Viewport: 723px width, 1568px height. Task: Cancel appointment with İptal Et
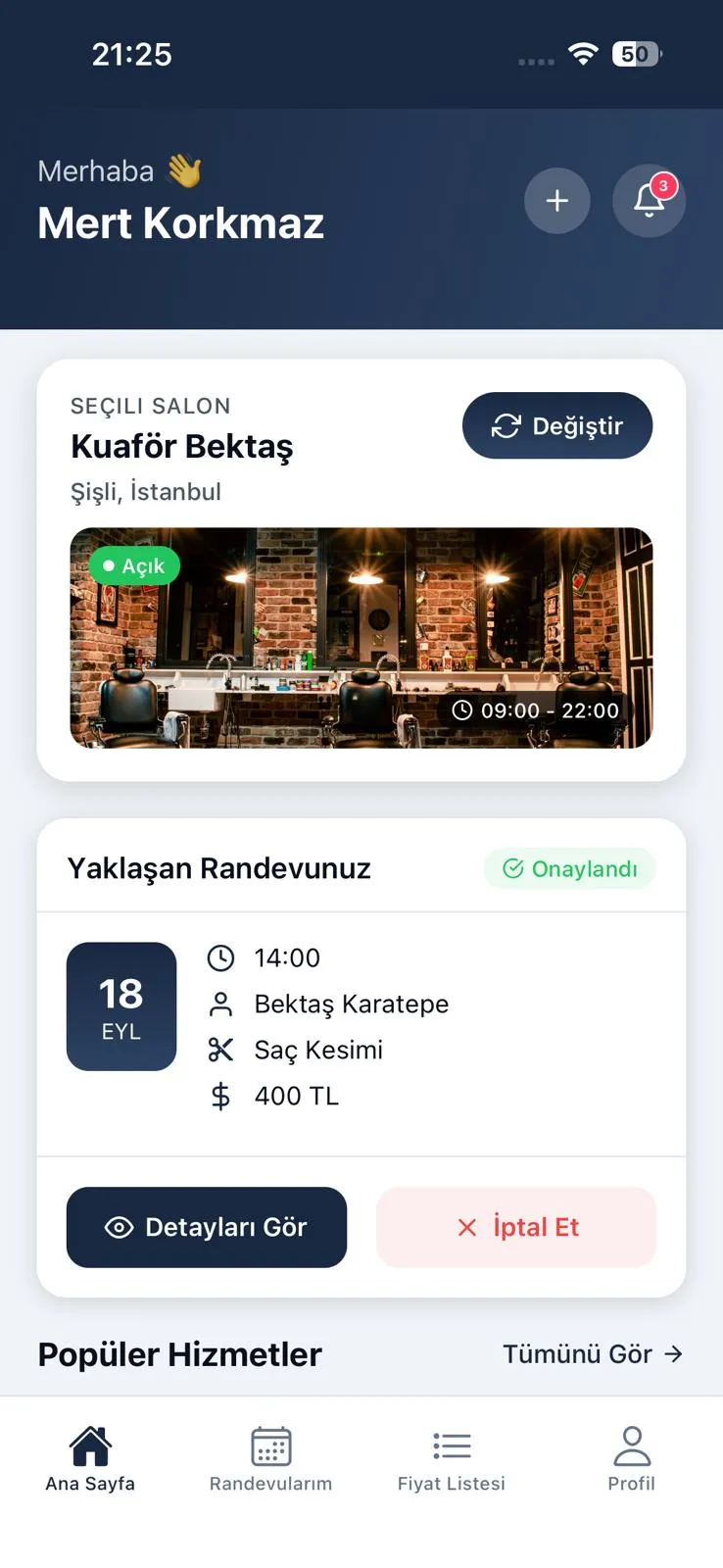coord(516,1227)
